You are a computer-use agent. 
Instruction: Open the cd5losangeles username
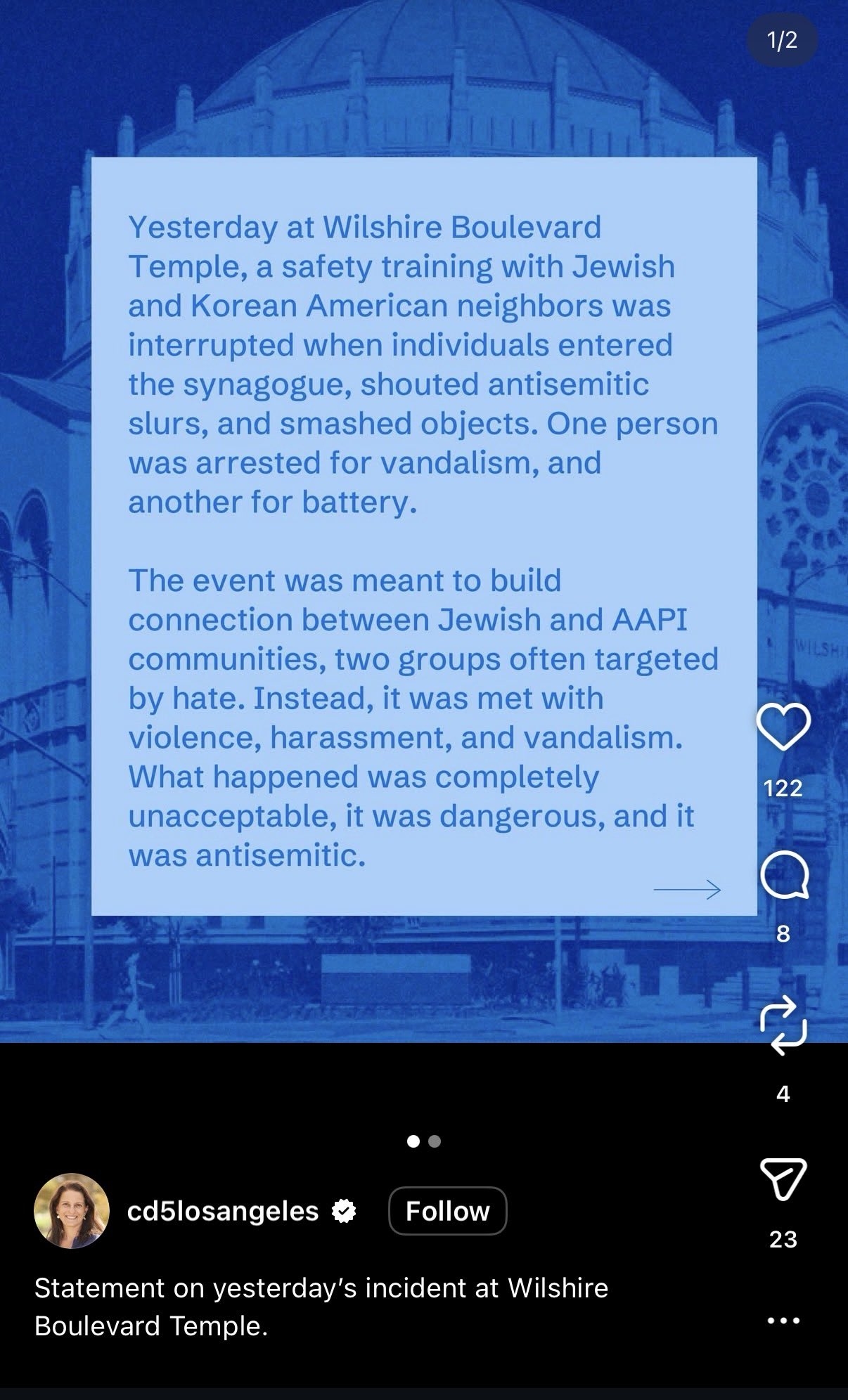coord(223,1211)
